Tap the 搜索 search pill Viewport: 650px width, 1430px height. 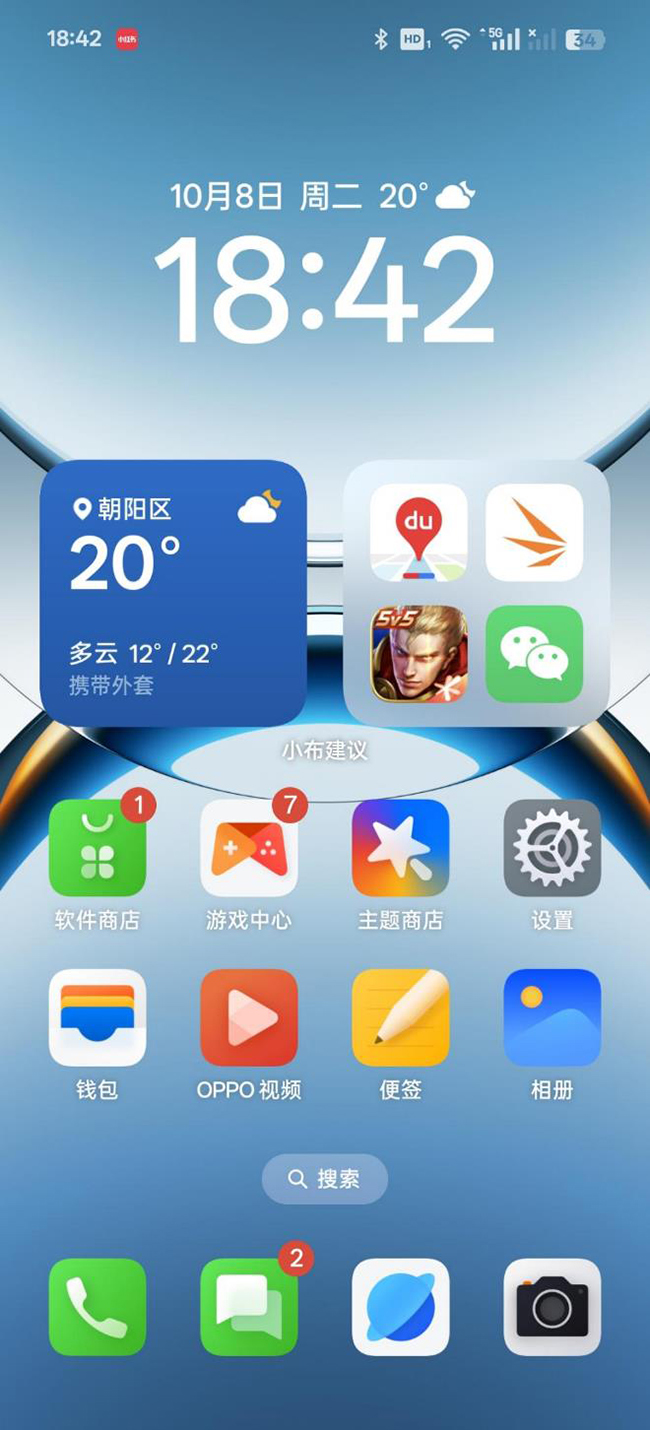(324, 1179)
